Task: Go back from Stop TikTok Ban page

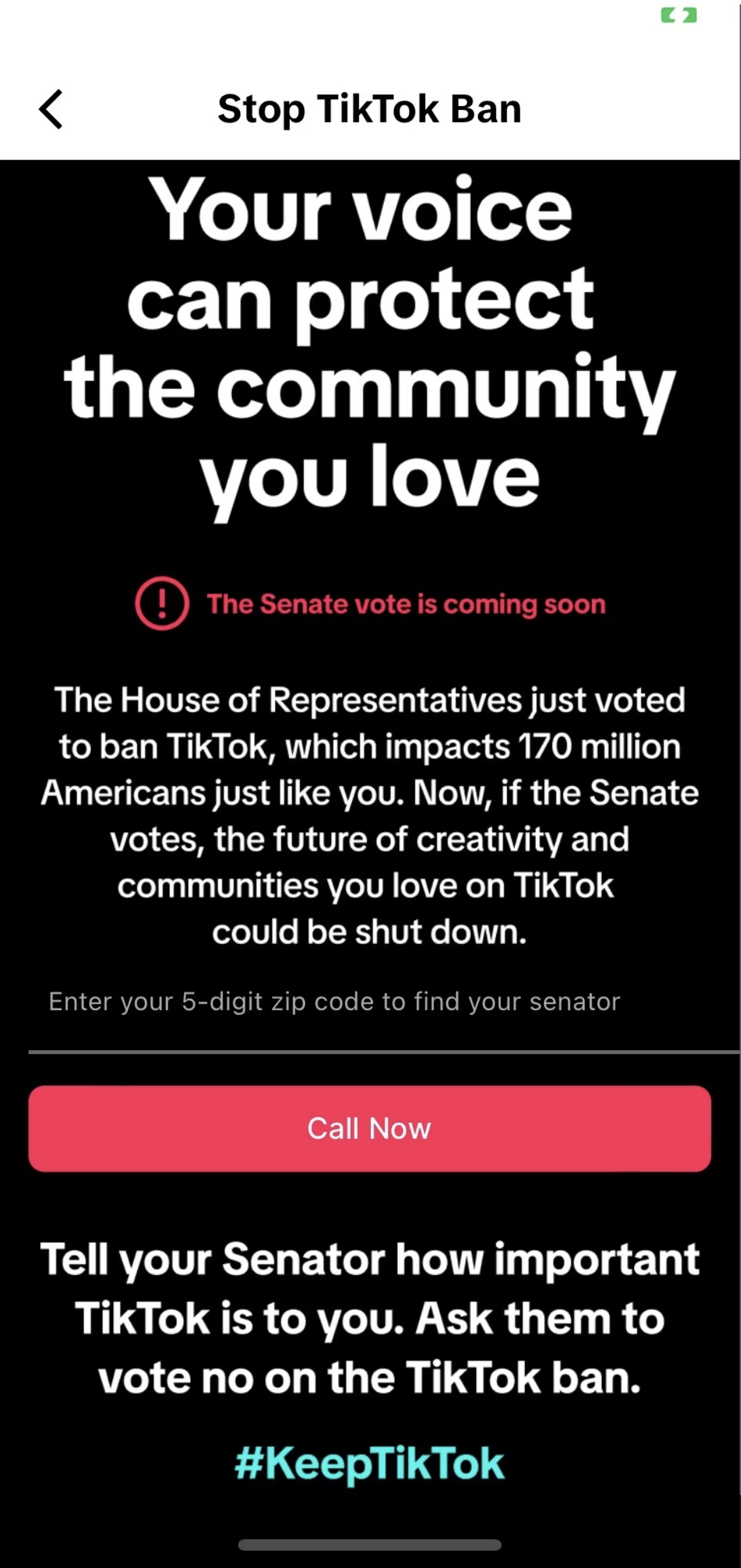Action: (51, 109)
